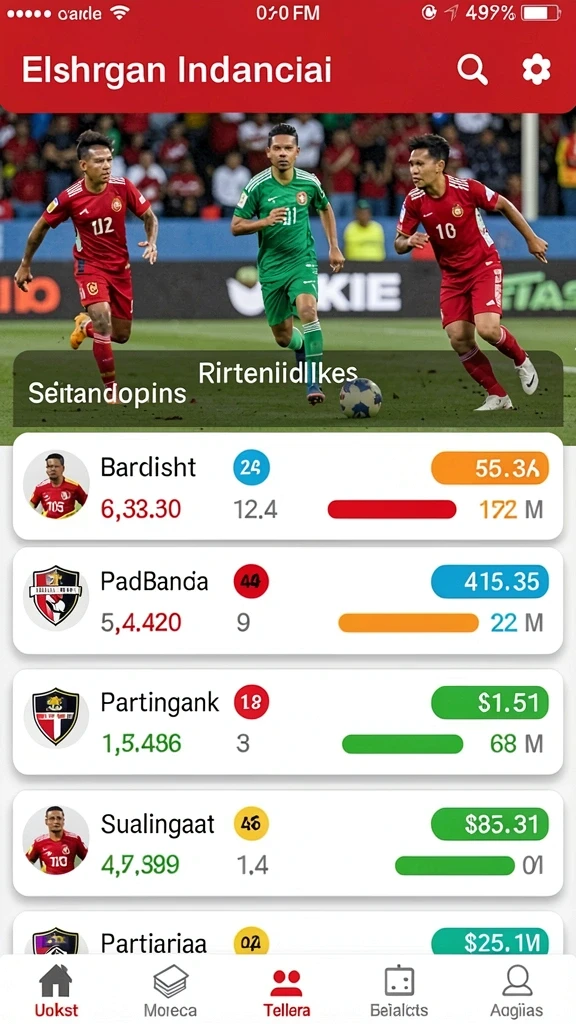This screenshot has height=1024, width=576.
Task: Switch to the Moreca tab
Action: [x=170, y=990]
